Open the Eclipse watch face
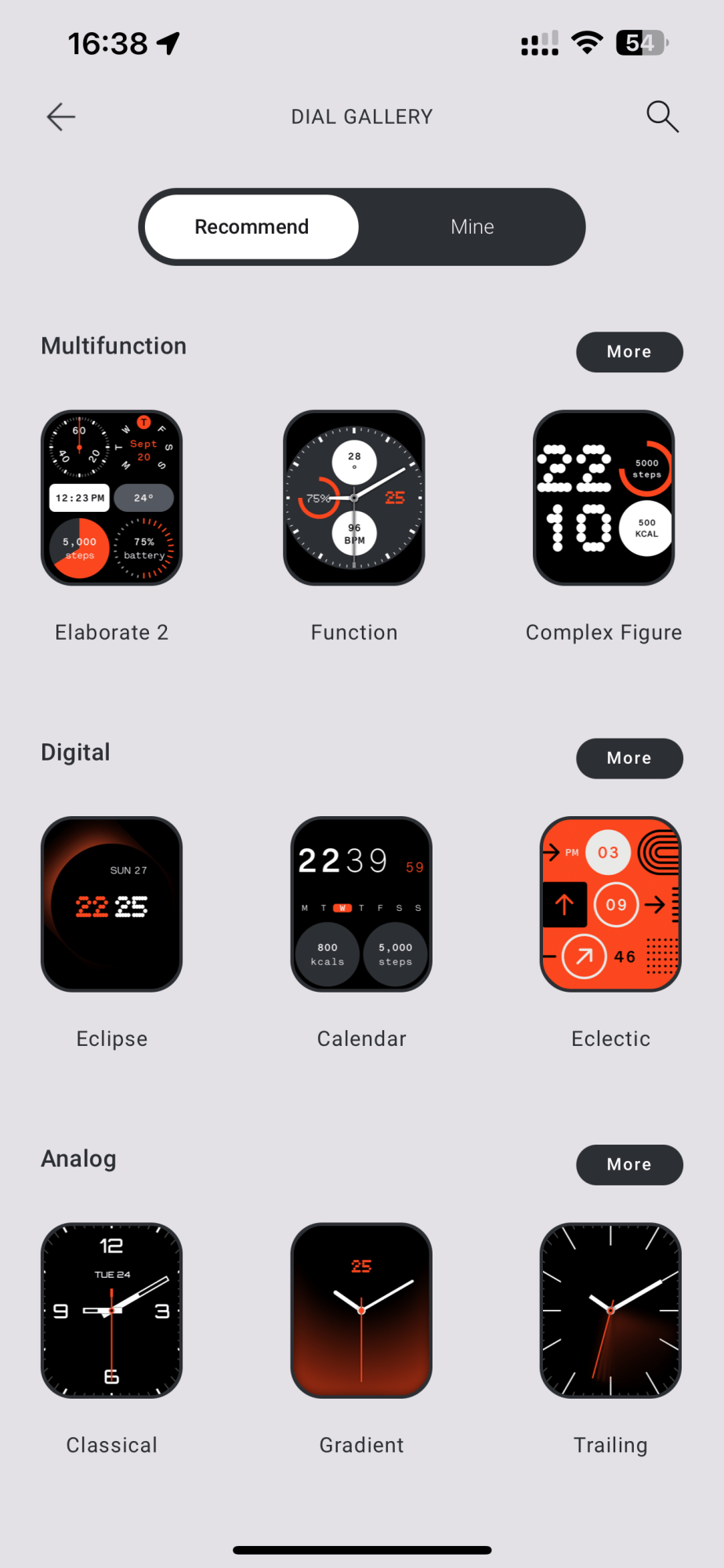Image resolution: width=724 pixels, height=1568 pixels. click(x=111, y=904)
